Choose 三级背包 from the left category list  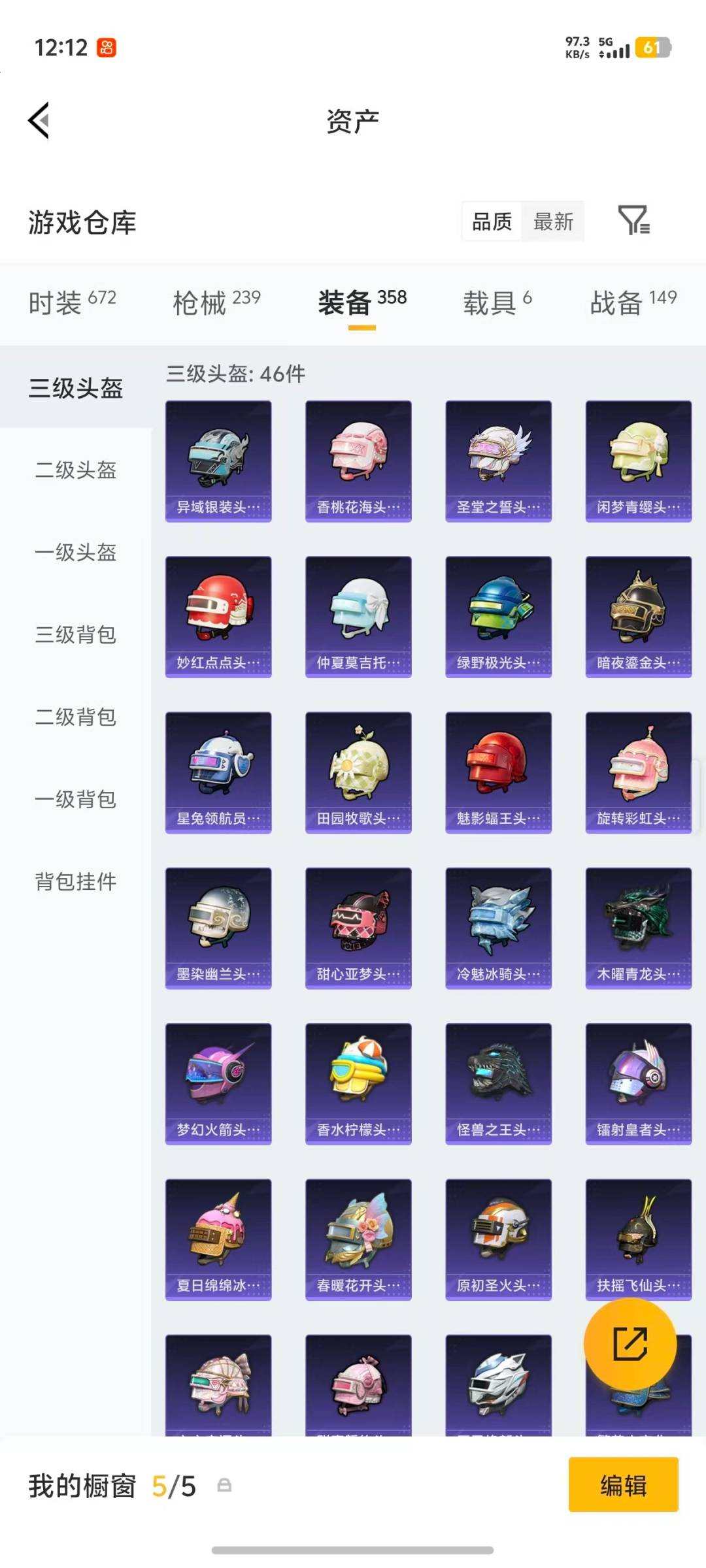point(74,636)
